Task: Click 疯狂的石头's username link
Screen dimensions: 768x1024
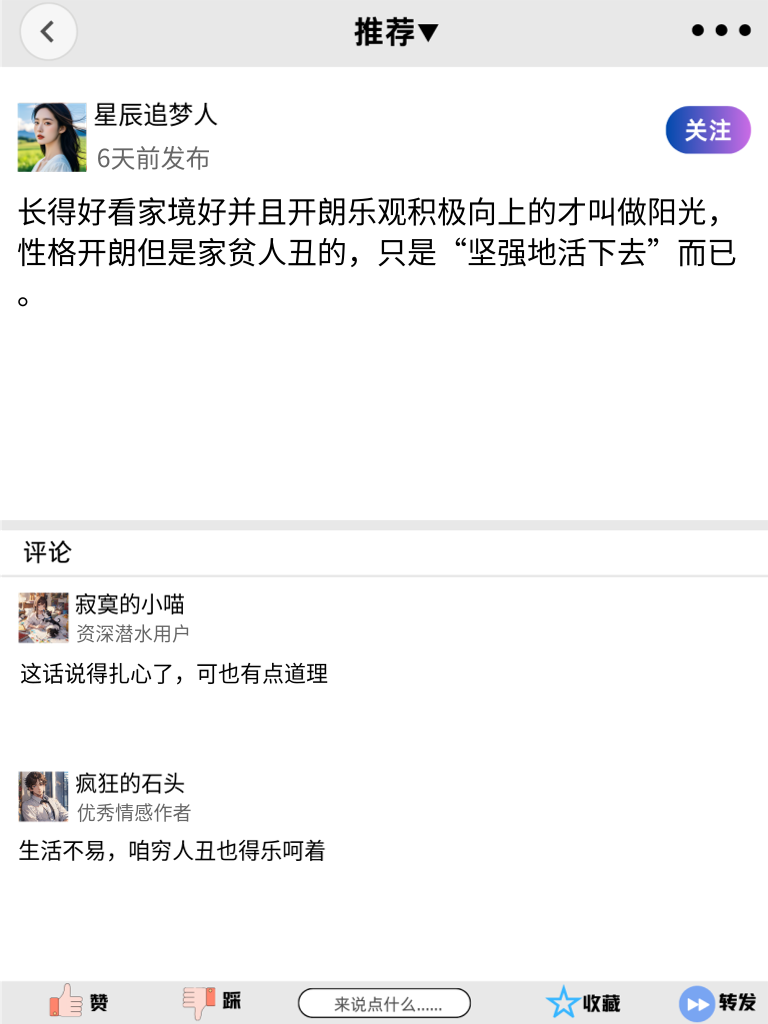Action: click(x=130, y=784)
